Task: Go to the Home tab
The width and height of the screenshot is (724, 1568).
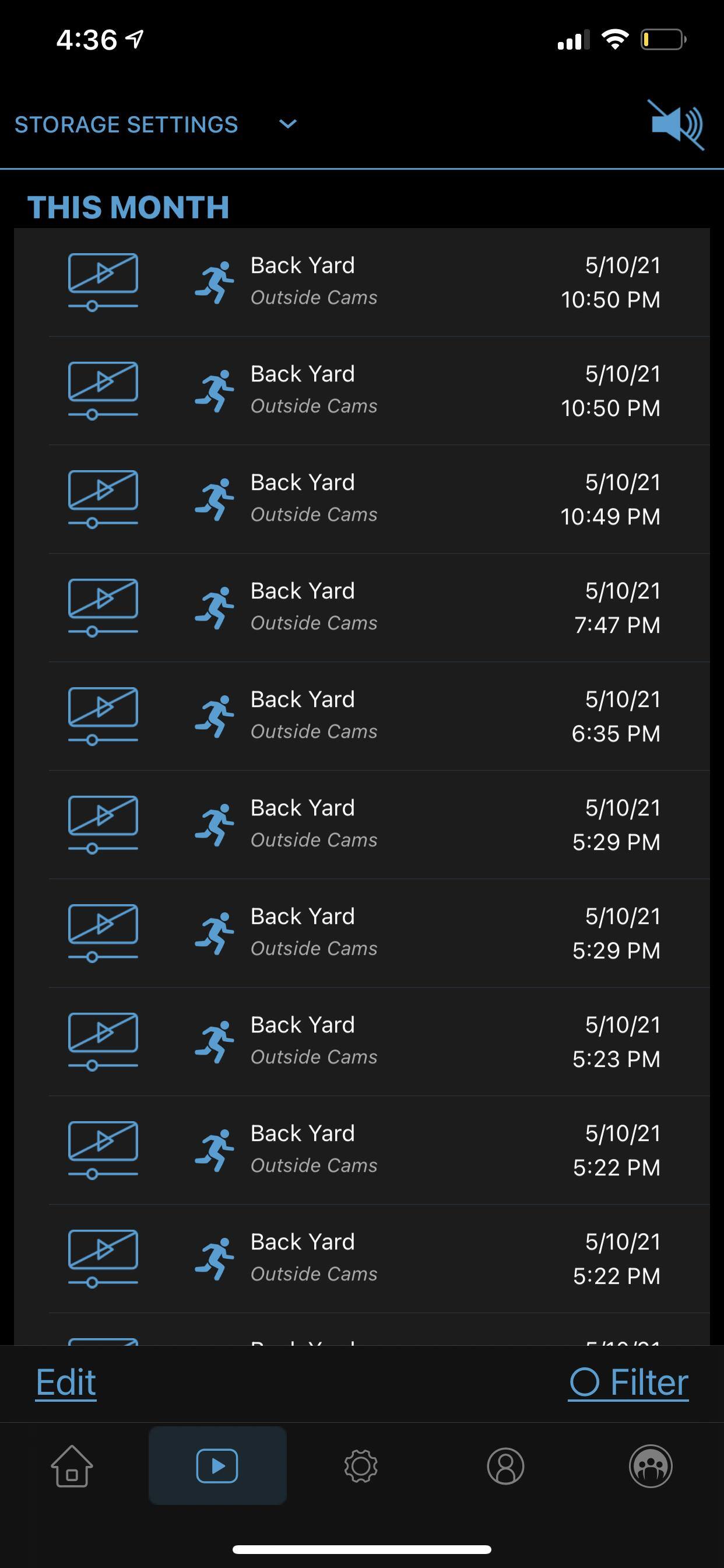Action: [x=72, y=1466]
